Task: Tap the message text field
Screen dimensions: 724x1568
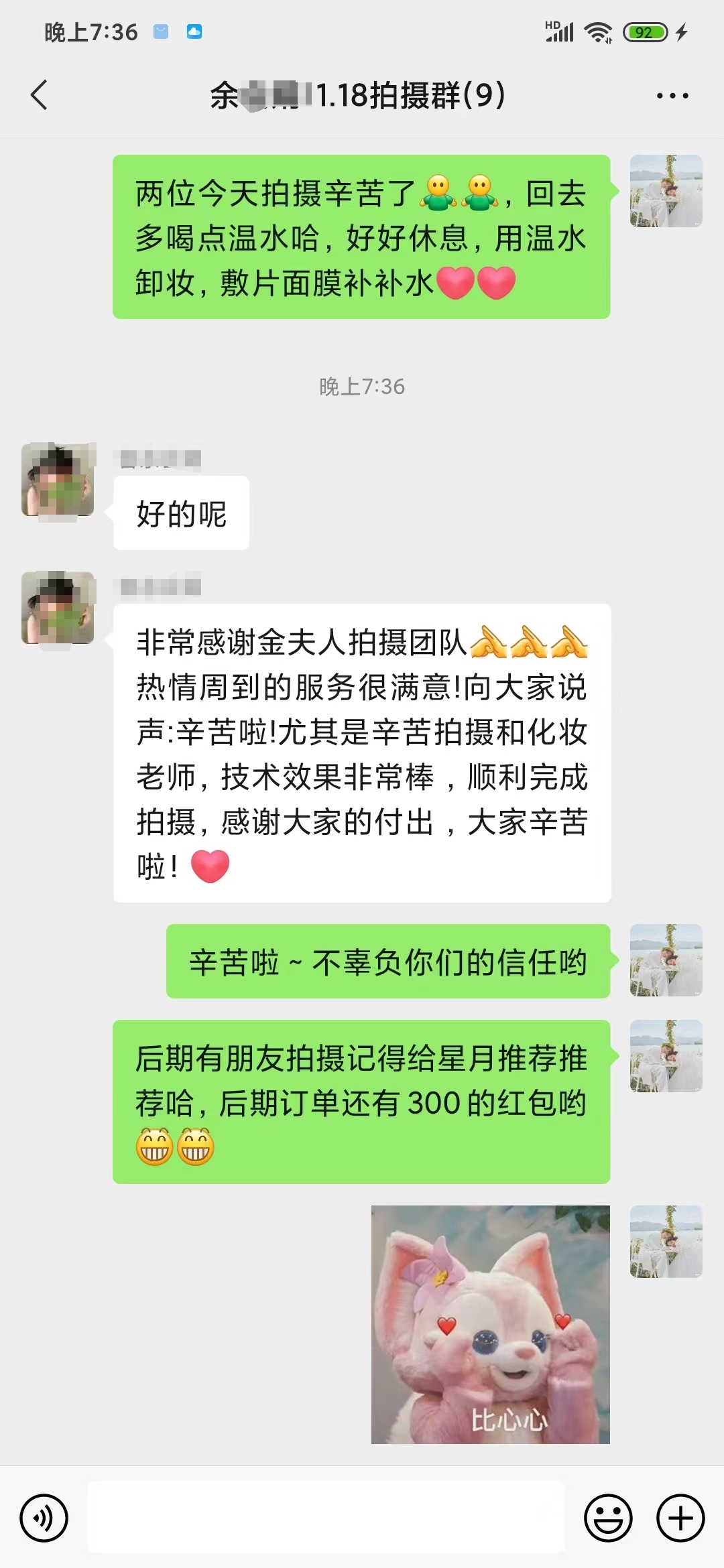Action: pyautogui.click(x=326, y=1517)
